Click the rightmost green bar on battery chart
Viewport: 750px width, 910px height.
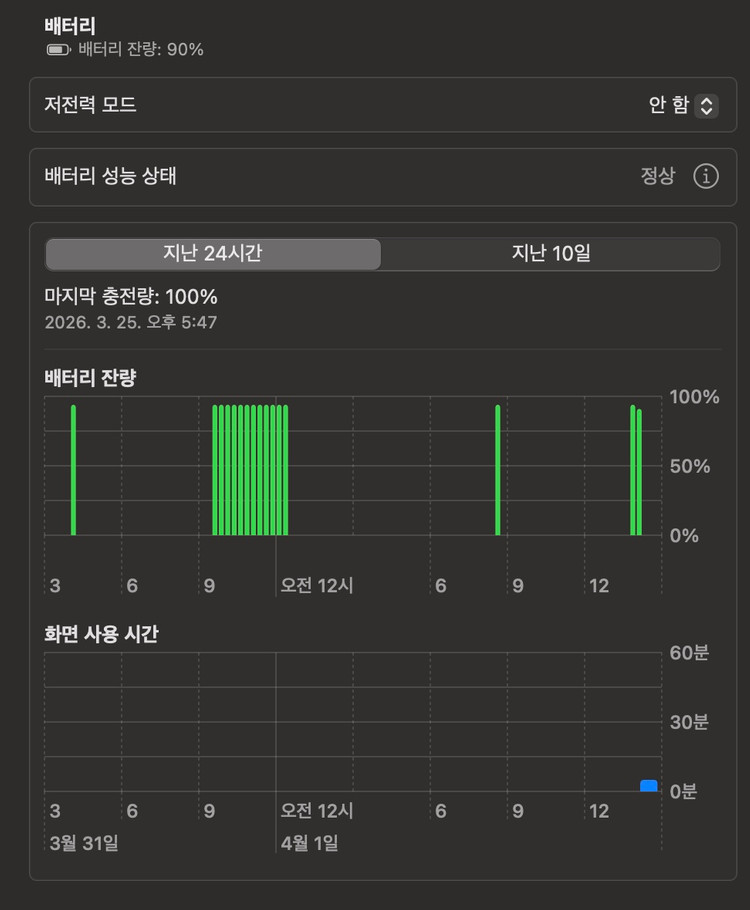[x=637, y=470]
